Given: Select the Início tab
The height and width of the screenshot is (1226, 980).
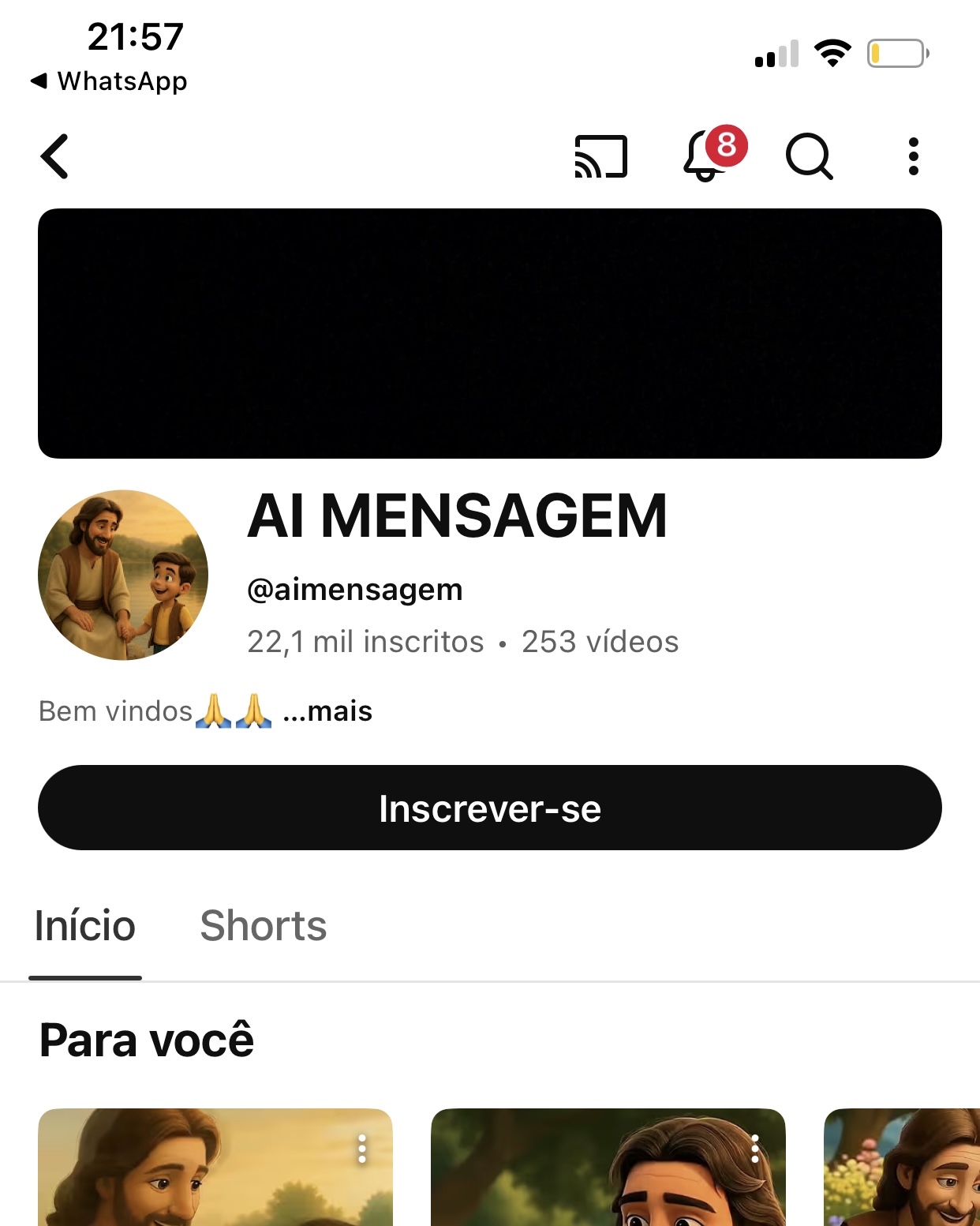Looking at the screenshot, I should tap(85, 925).
